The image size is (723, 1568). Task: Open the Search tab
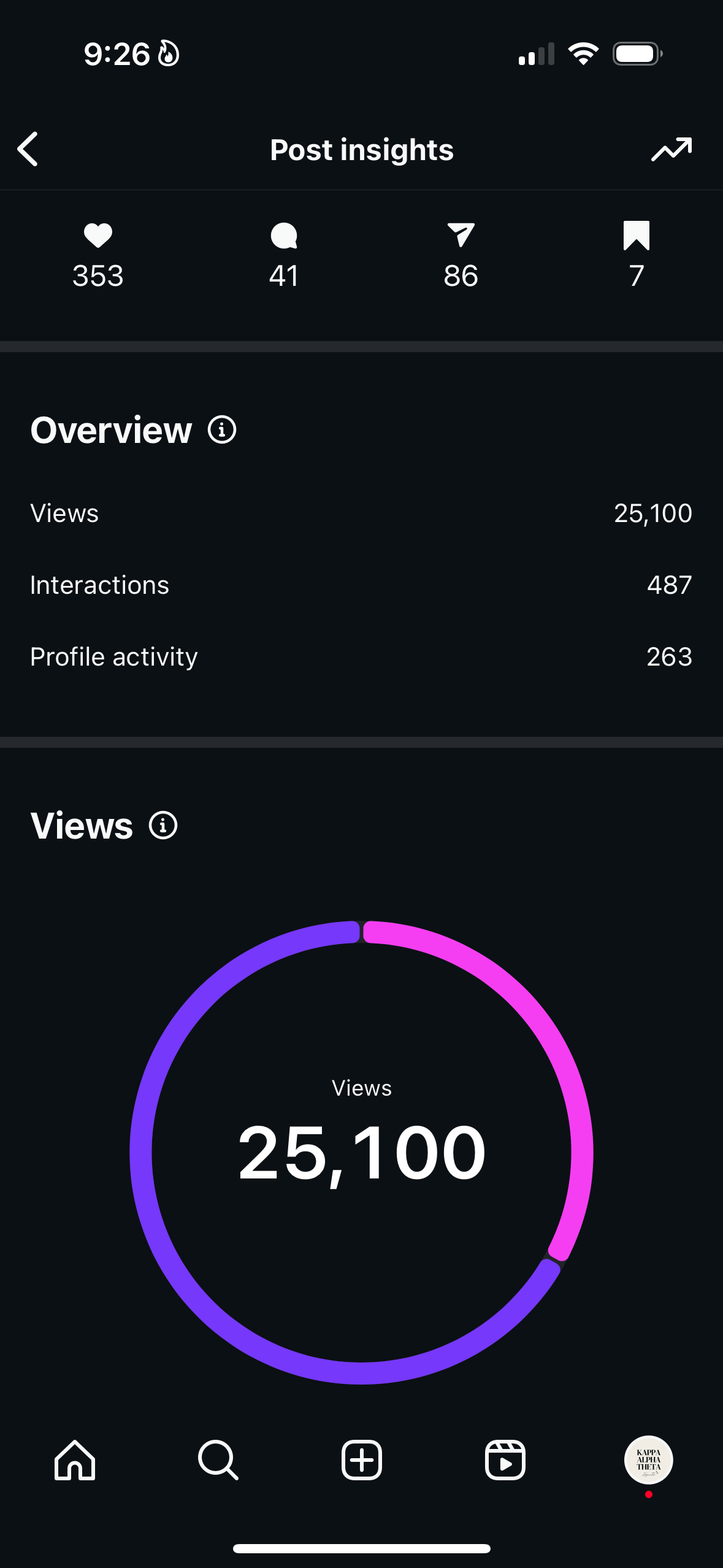point(218,1460)
